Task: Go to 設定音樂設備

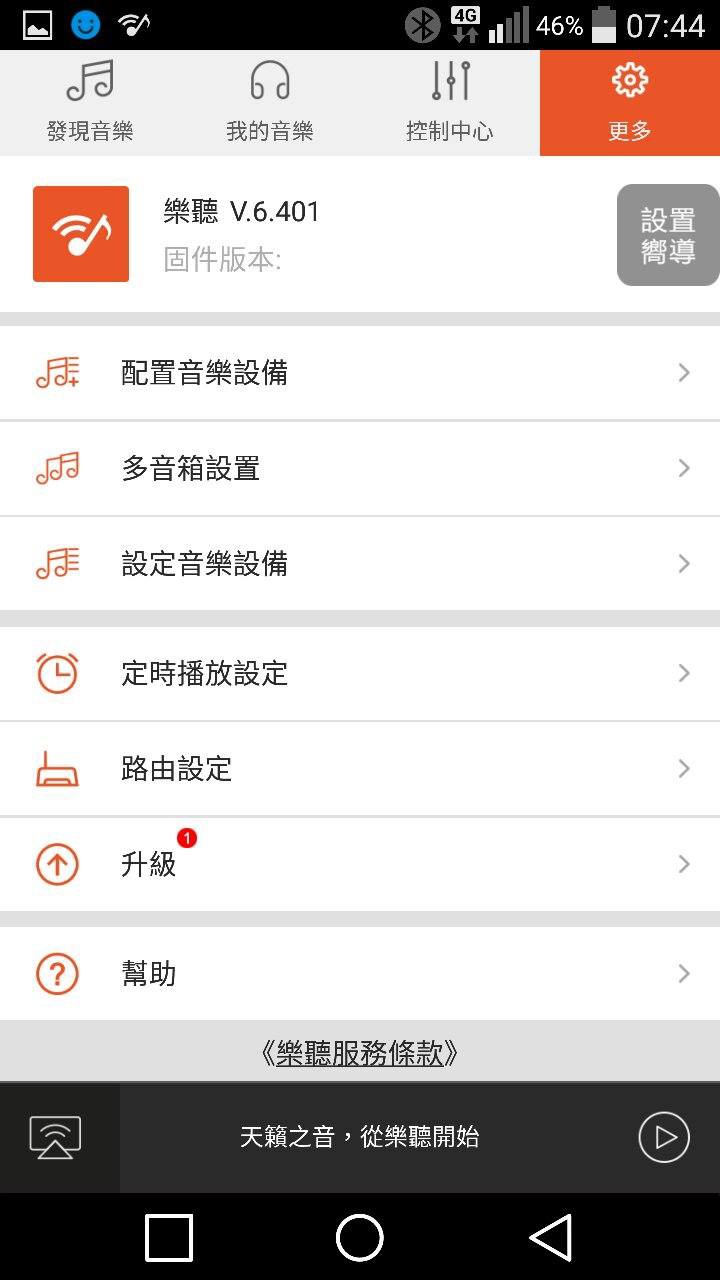Action: [360, 564]
